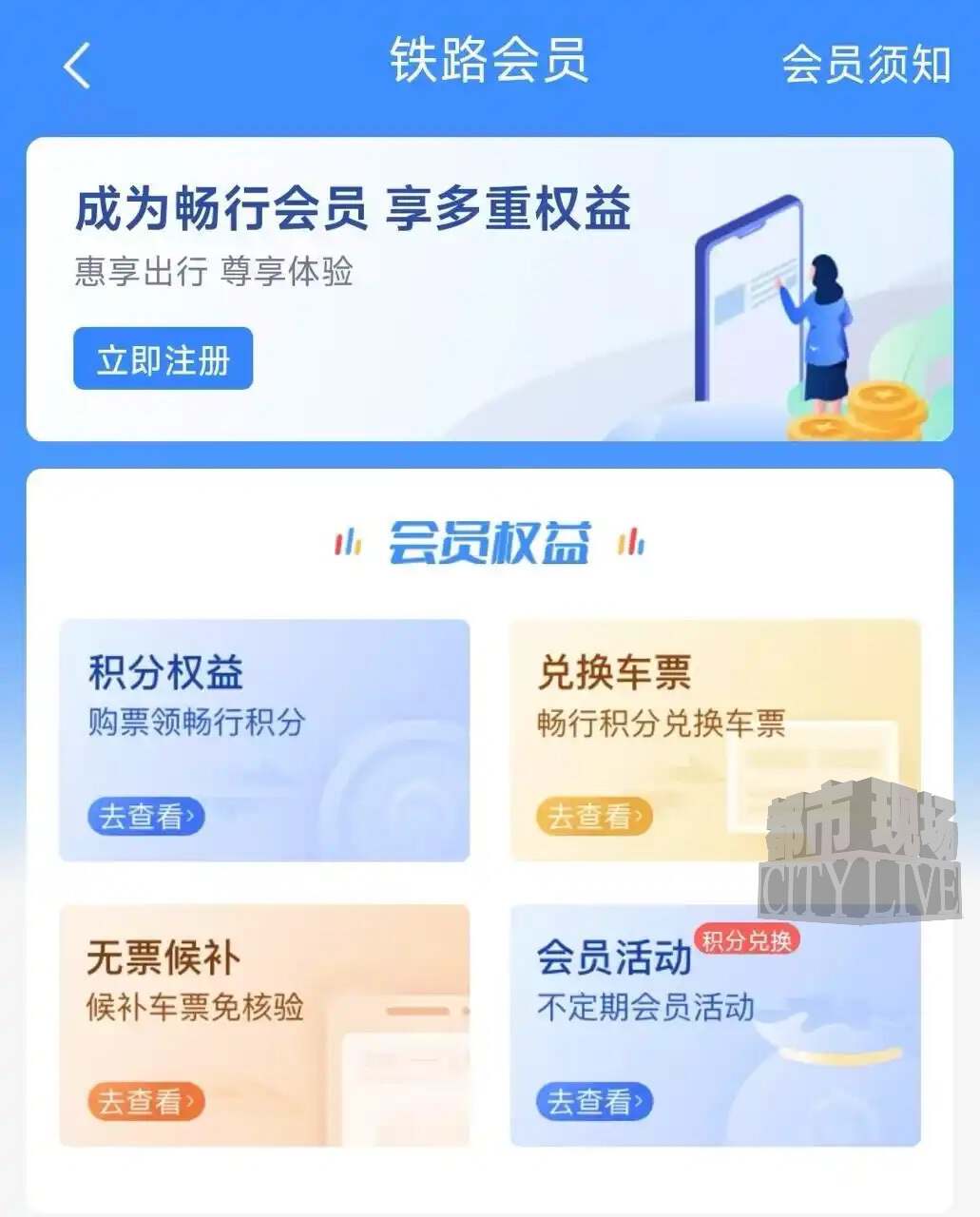The image size is (980, 1217).
Task: Tap the 立即注册 register button
Action: [x=163, y=359]
